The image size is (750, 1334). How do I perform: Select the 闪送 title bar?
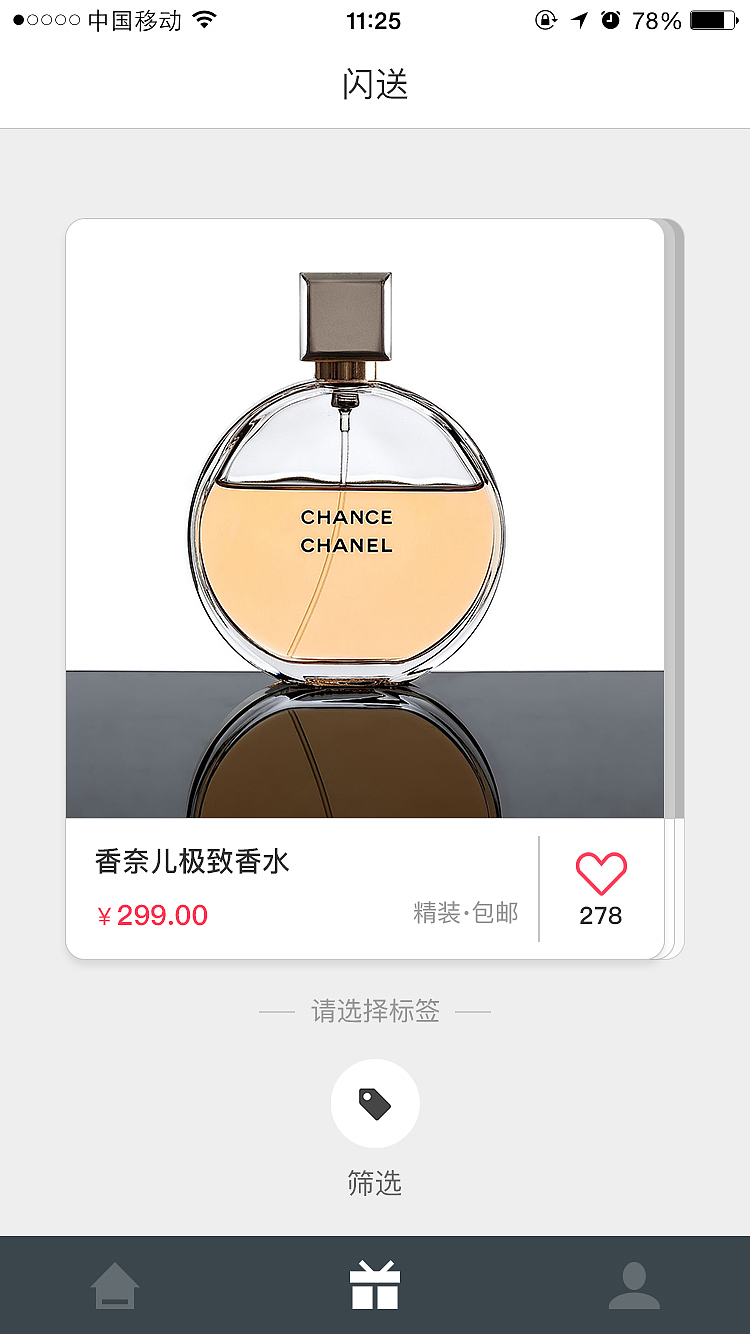(x=375, y=84)
